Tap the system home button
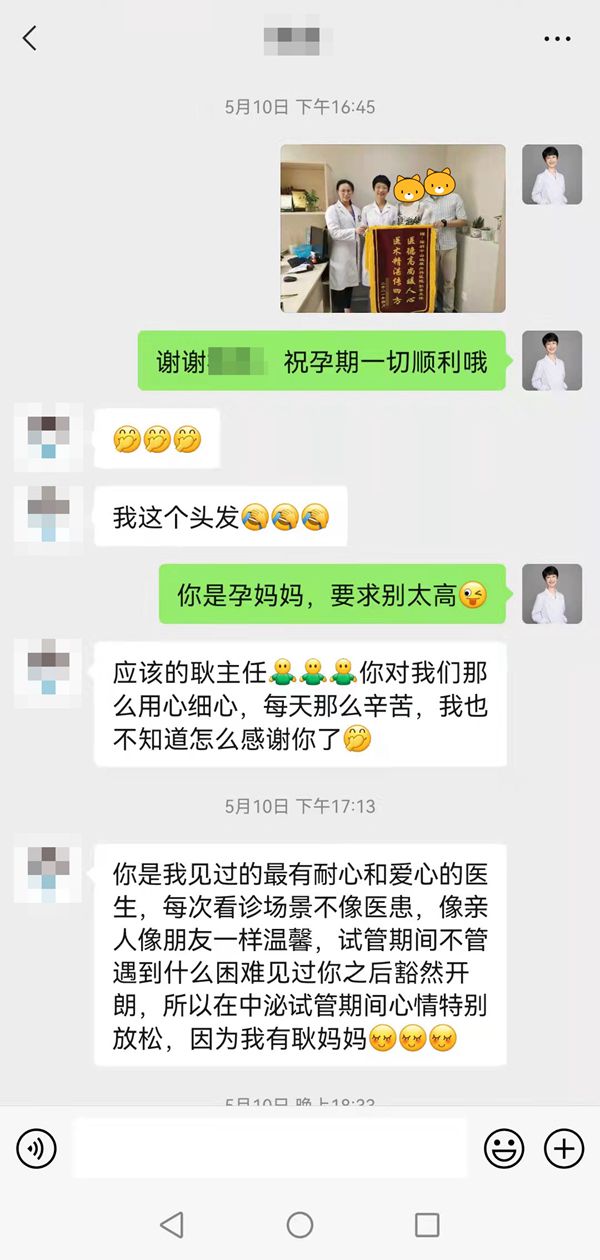Viewport: 600px width, 1260px height. 300,1224
